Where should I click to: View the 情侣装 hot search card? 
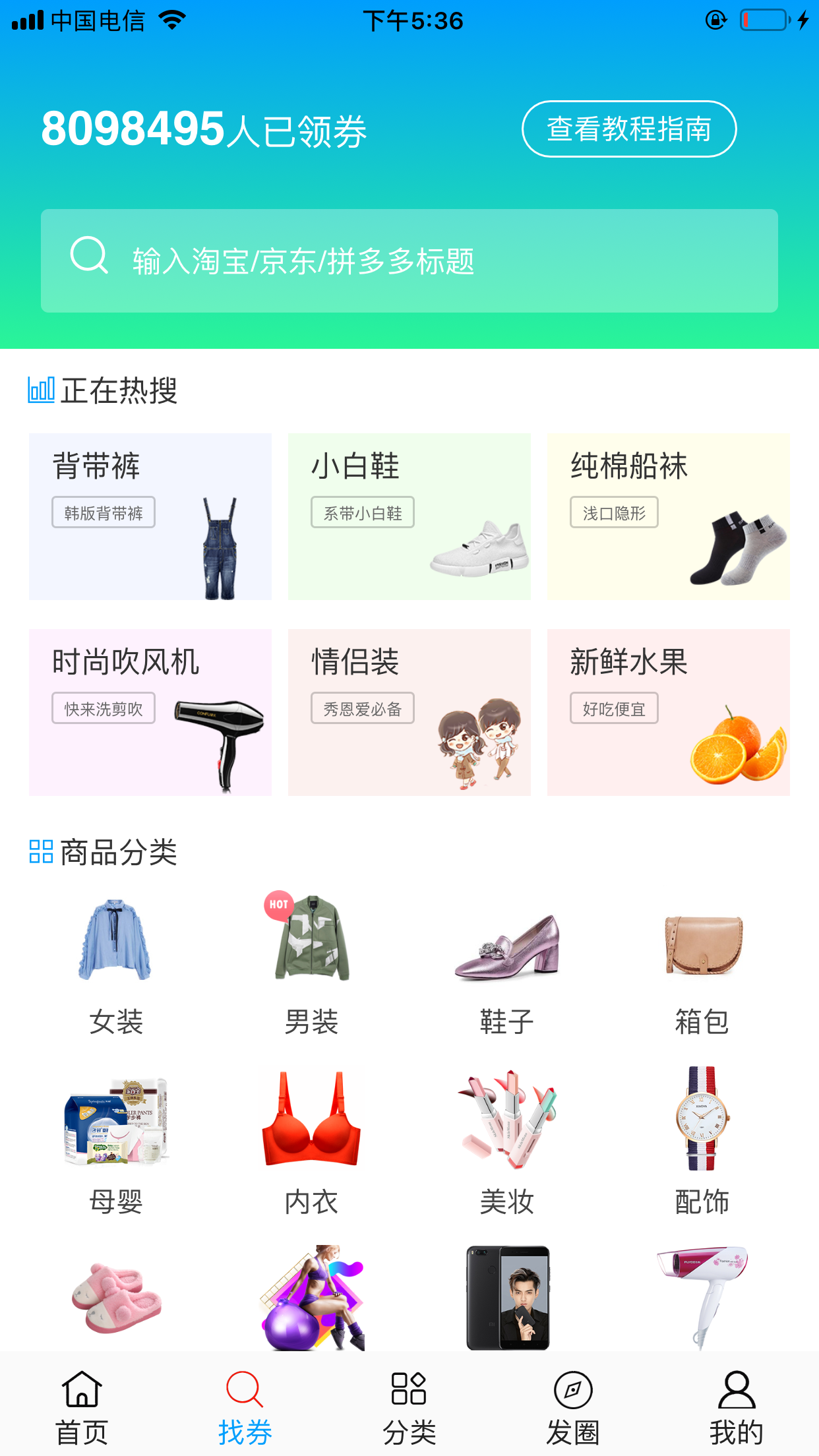tap(409, 712)
